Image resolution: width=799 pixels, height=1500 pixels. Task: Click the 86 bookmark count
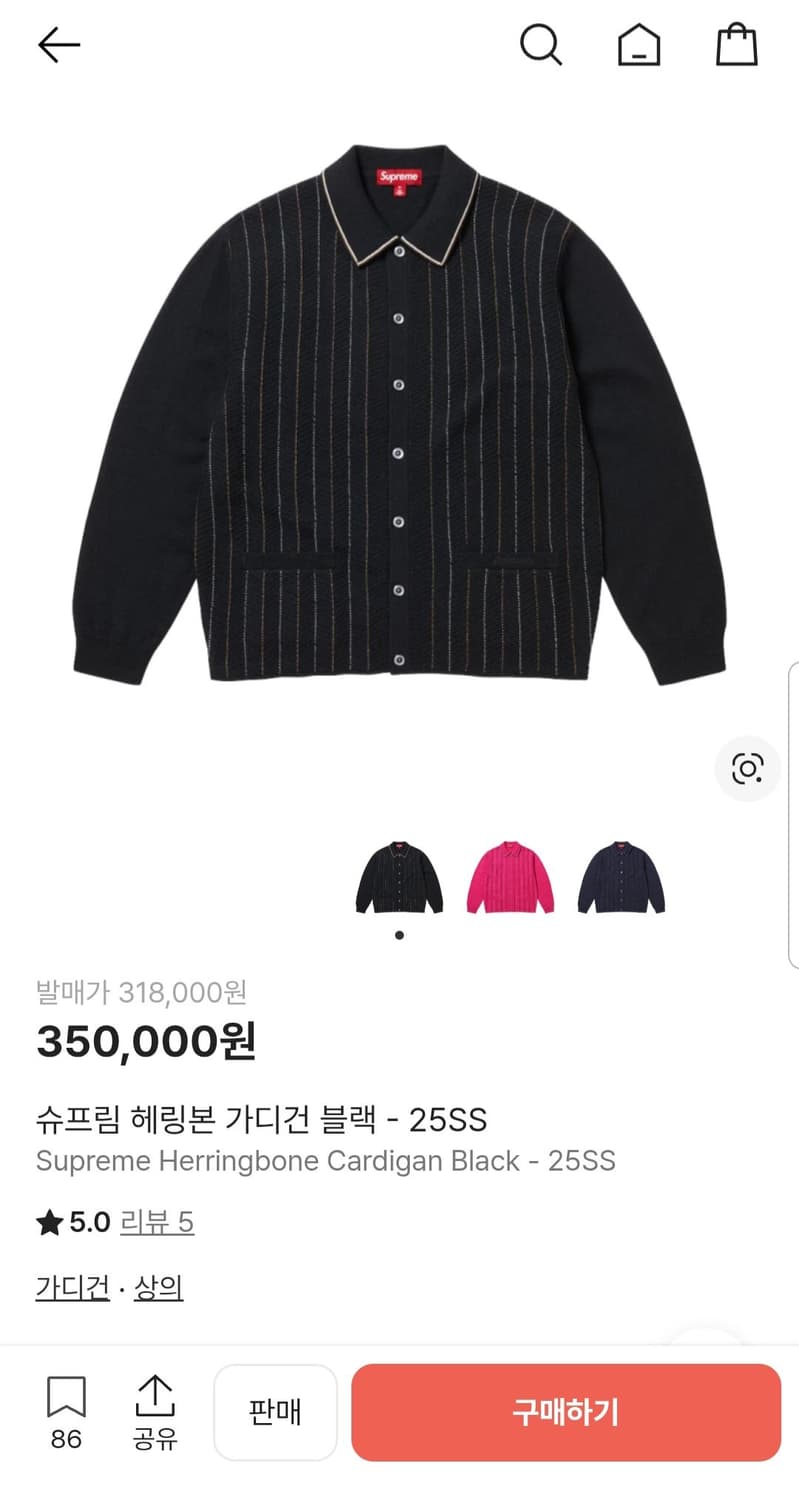pyautogui.click(x=68, y=1440)
